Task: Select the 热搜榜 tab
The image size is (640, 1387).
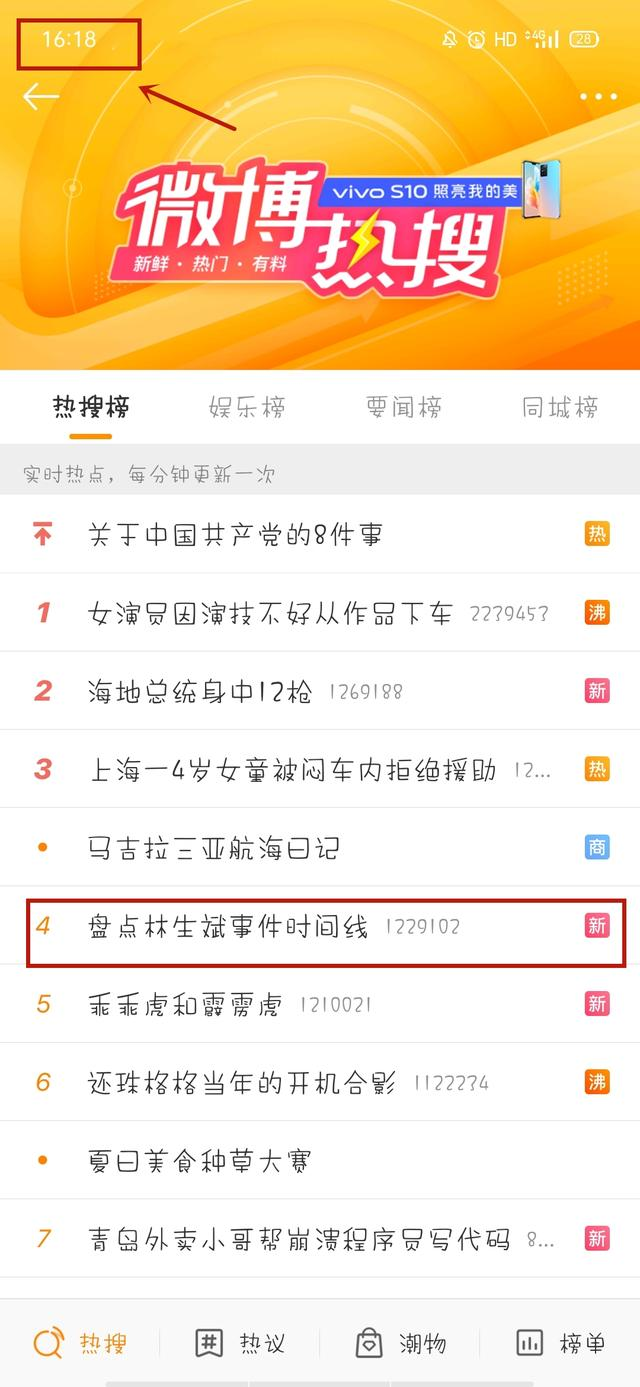Action: pyautogui.click(x=91, y=408)
